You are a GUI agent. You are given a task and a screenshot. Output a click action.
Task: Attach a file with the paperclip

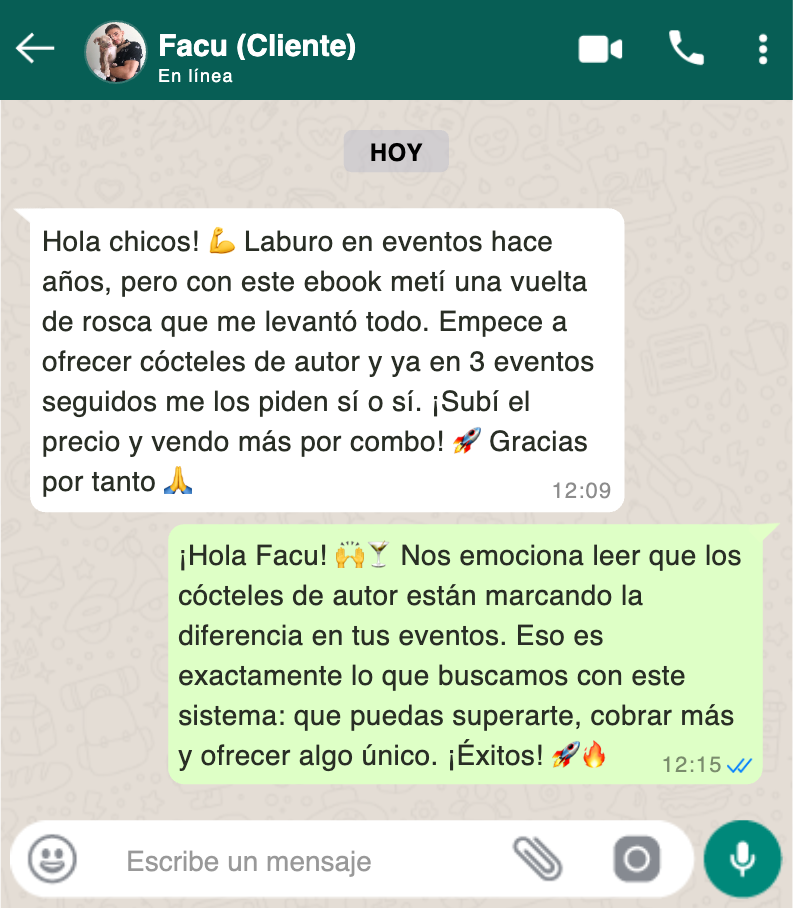[537, 859]
